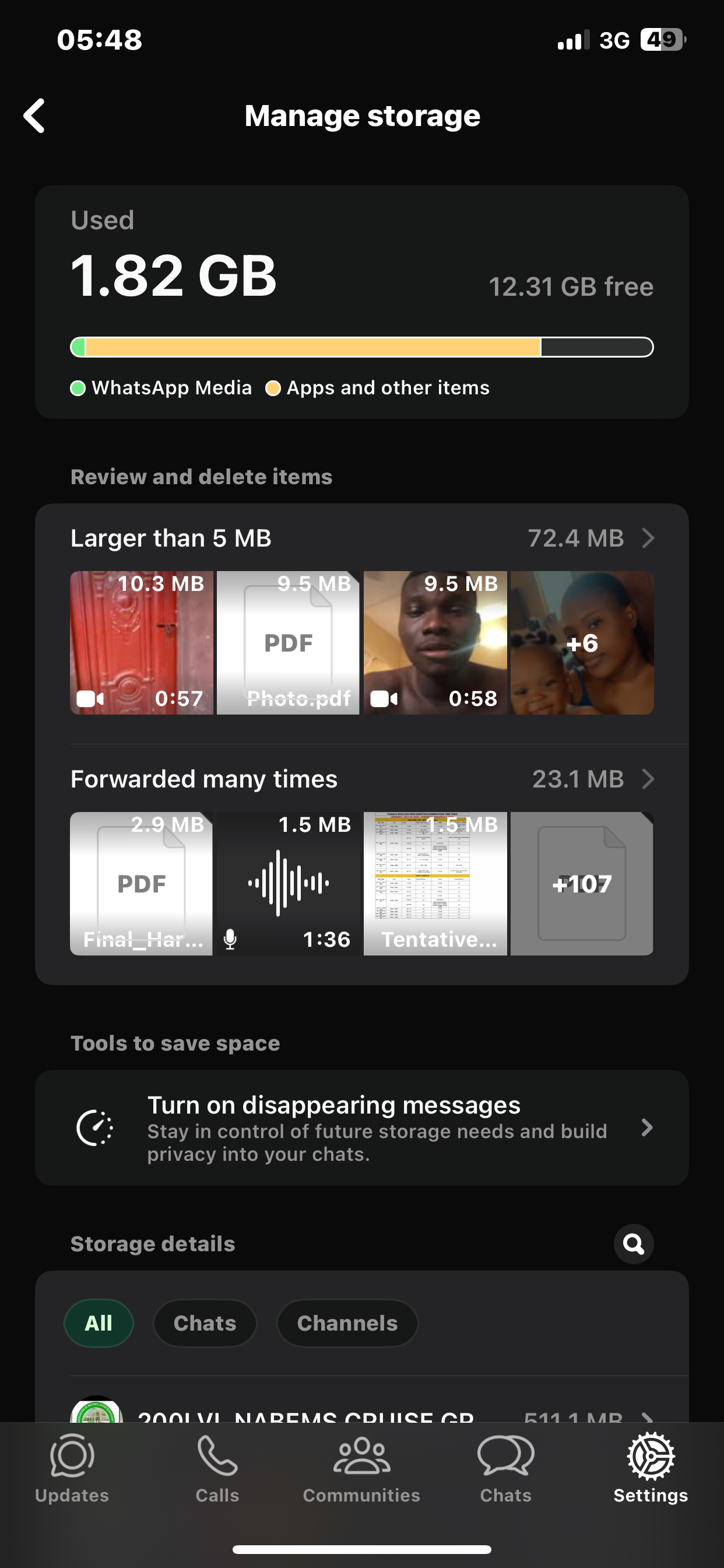Image resolution: width=724 pixels, height=1568 pixels.
Task: View the +107 more forwarded items
Action: 582,883
